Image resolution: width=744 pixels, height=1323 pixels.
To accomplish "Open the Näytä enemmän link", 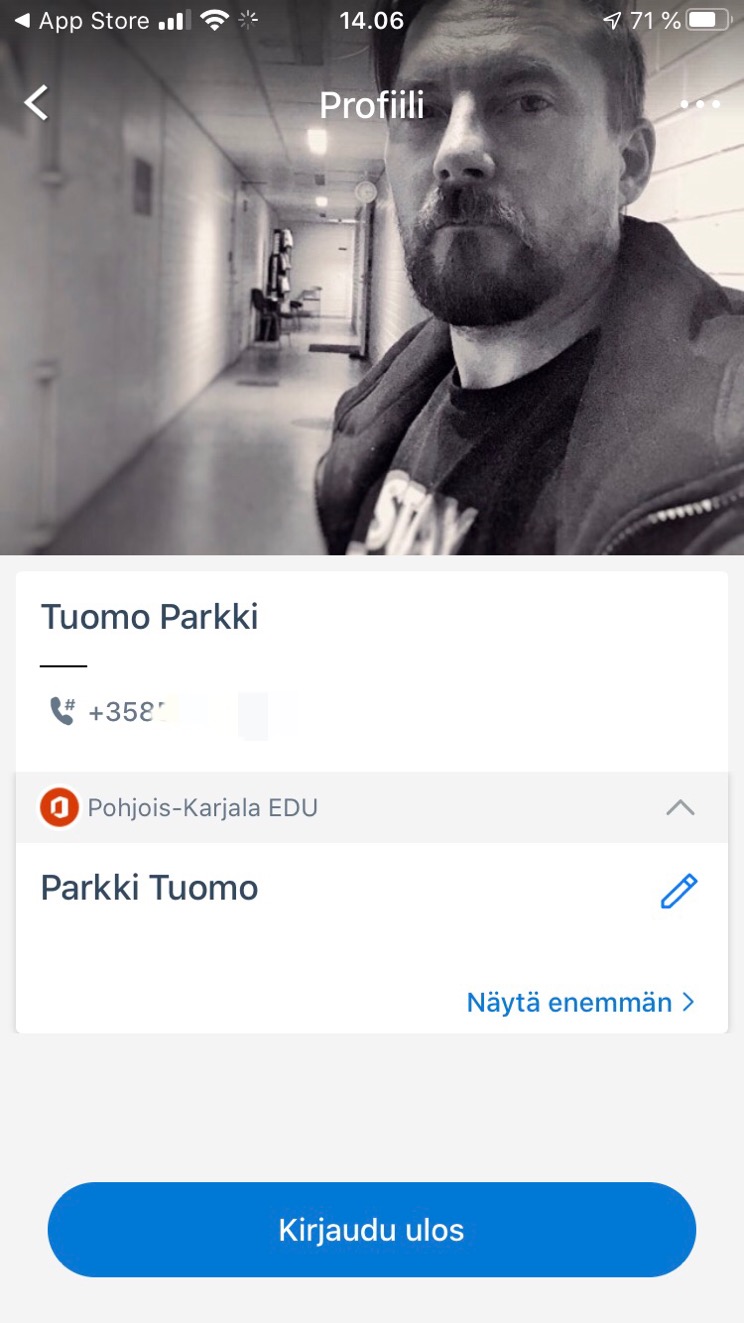I will click(x=580, y=1003).
